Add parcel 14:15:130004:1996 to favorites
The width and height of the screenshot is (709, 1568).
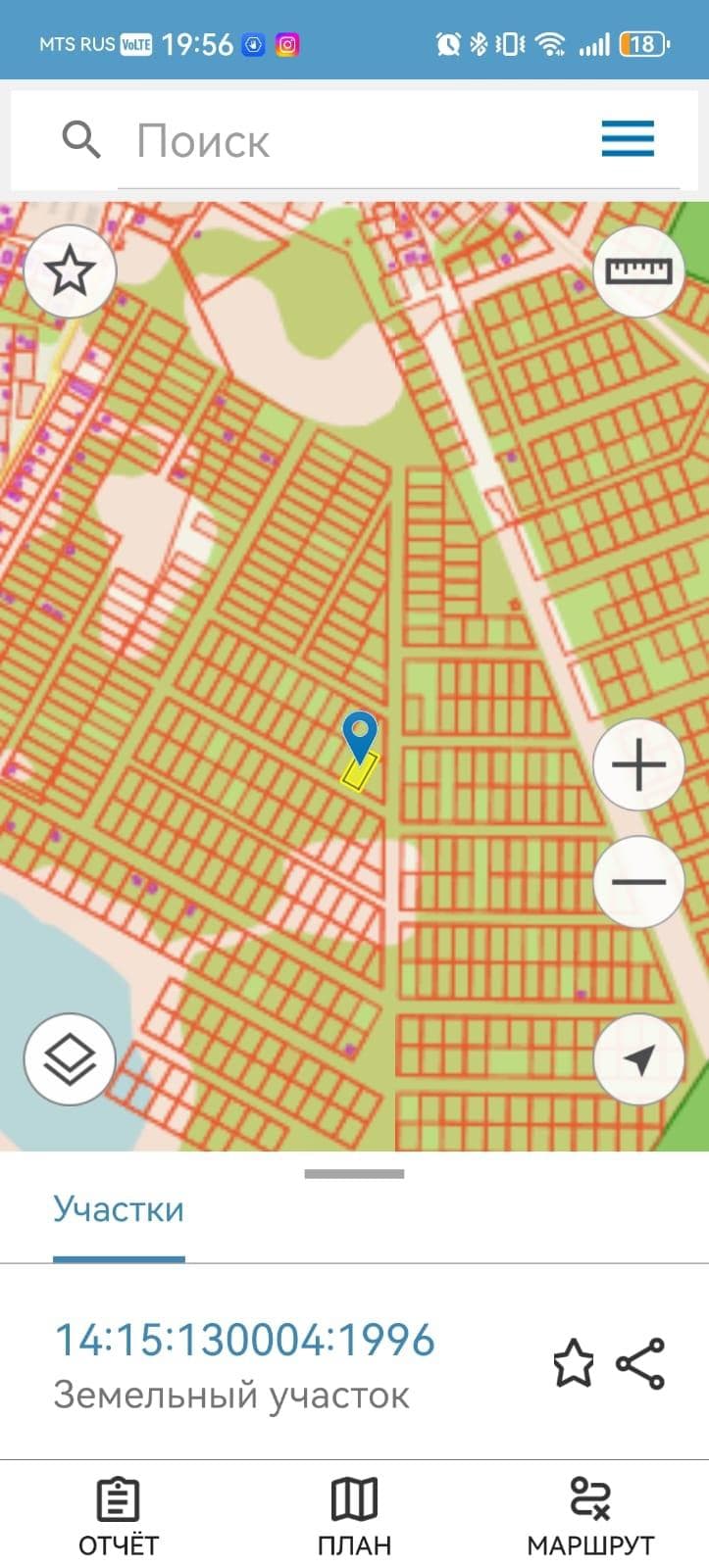pyautogui.click(x=574, y=1363)
